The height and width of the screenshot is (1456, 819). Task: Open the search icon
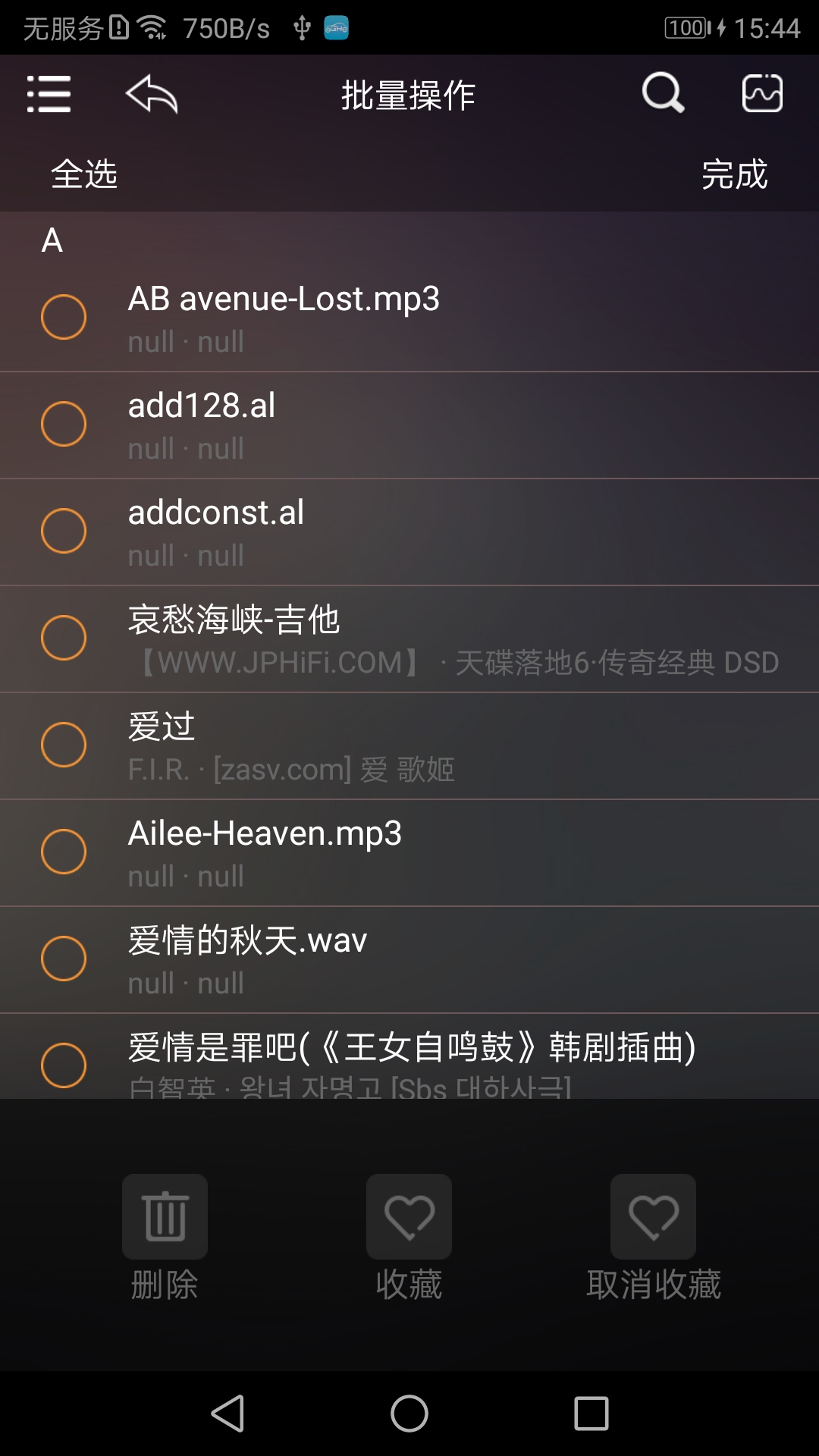click(x=662, y=95)
